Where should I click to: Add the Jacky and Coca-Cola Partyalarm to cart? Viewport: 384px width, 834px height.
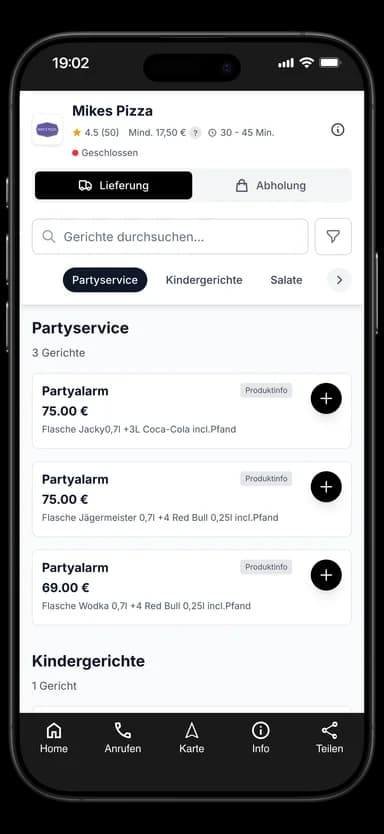coord(326,398)
